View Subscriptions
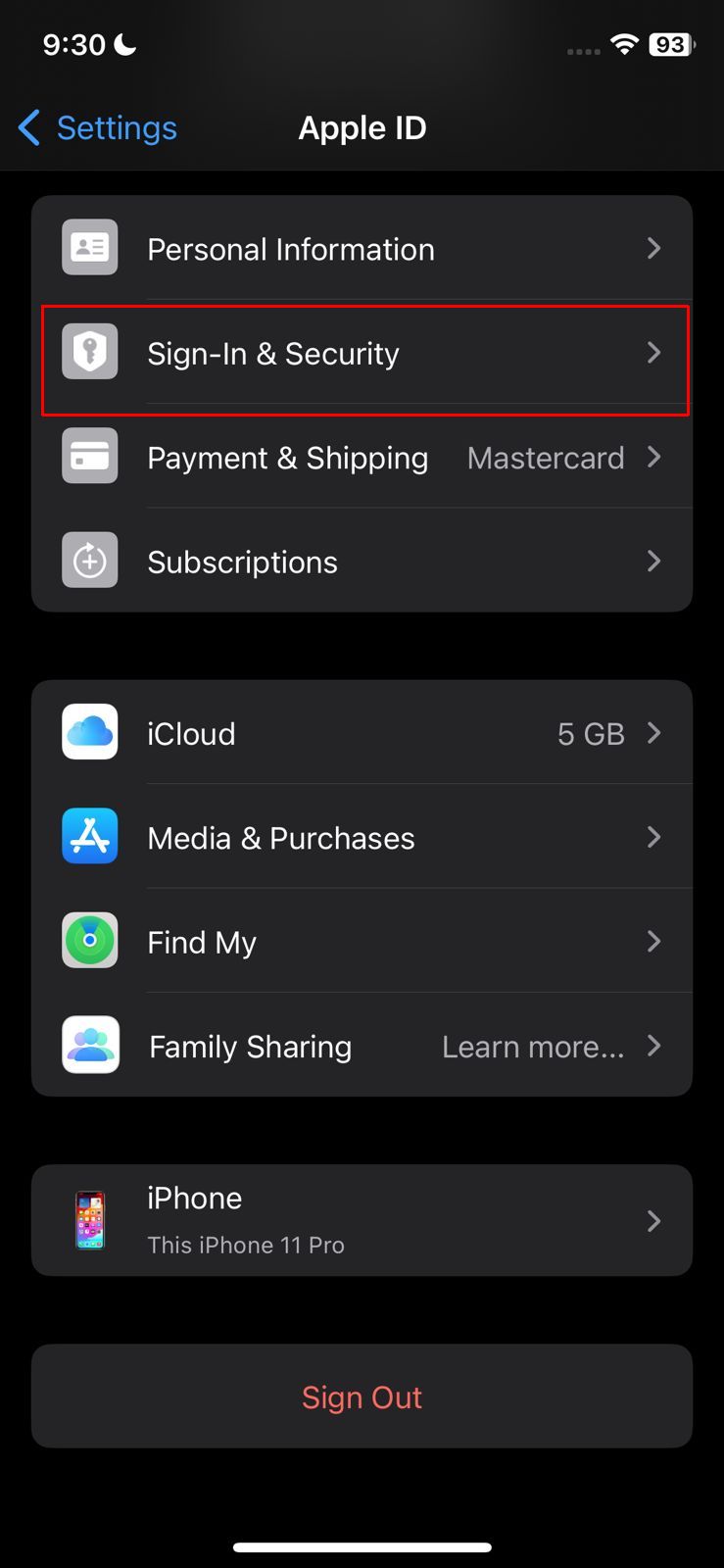 pyautogui.click(x=362, y=562)
